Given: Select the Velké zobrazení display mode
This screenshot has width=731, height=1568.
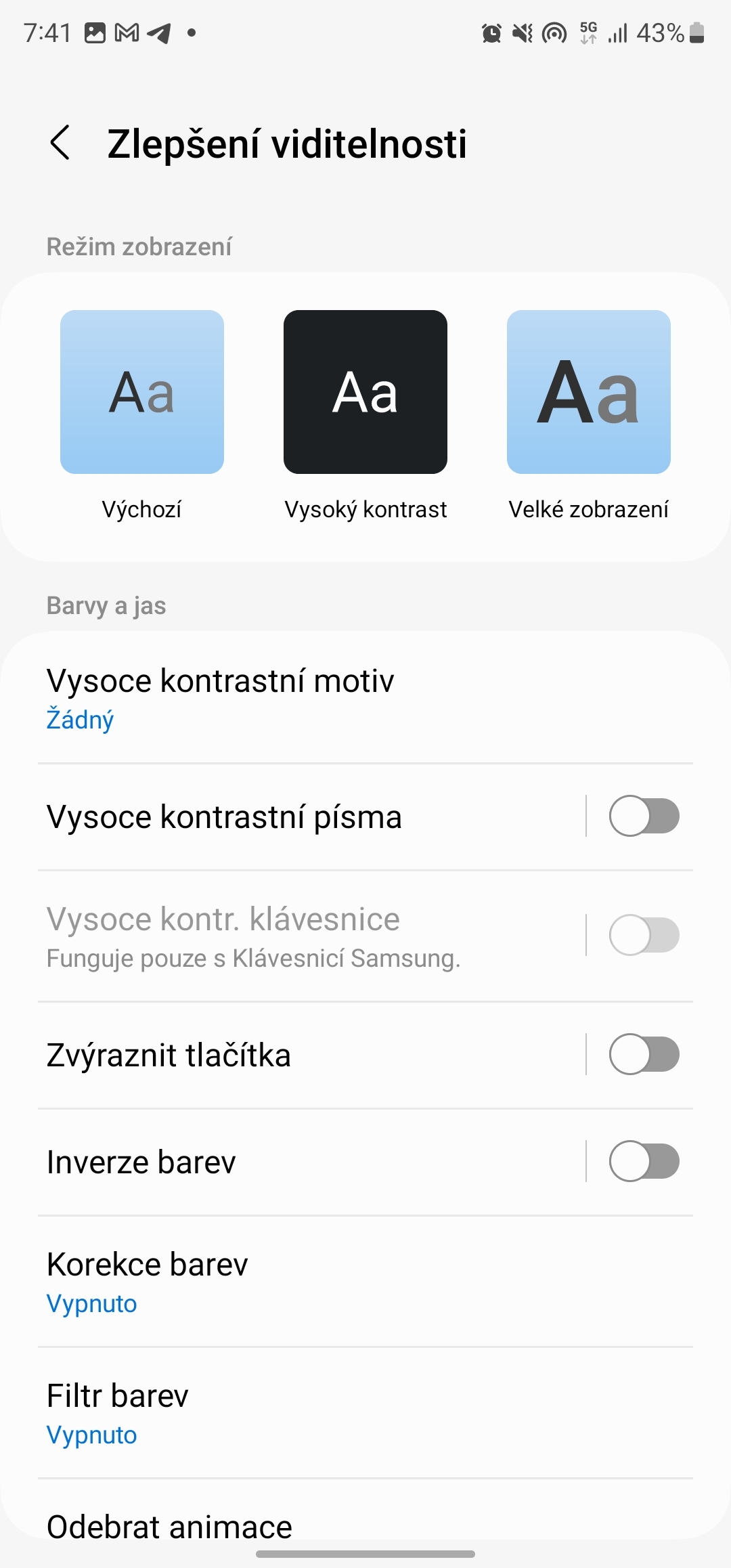Looking at the screenshot, I should click(x=588, y=391).
